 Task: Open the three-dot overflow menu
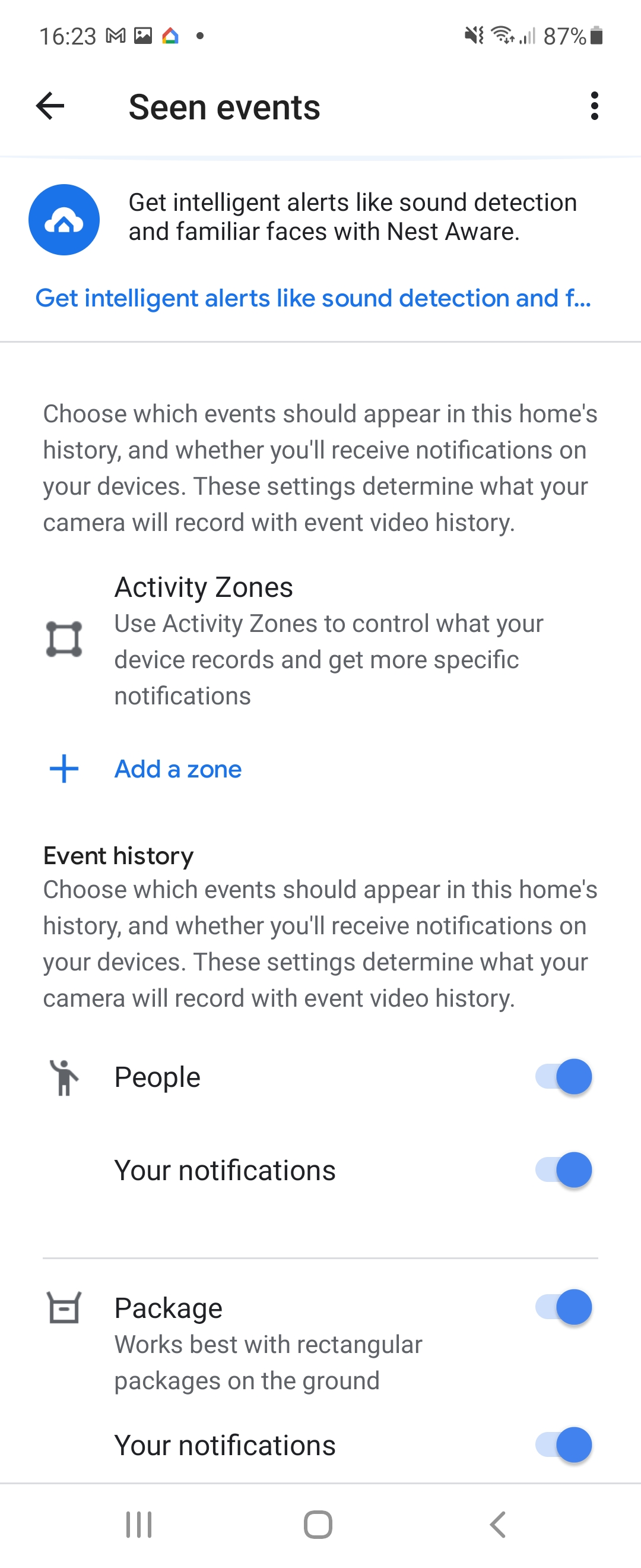[594, 106]
